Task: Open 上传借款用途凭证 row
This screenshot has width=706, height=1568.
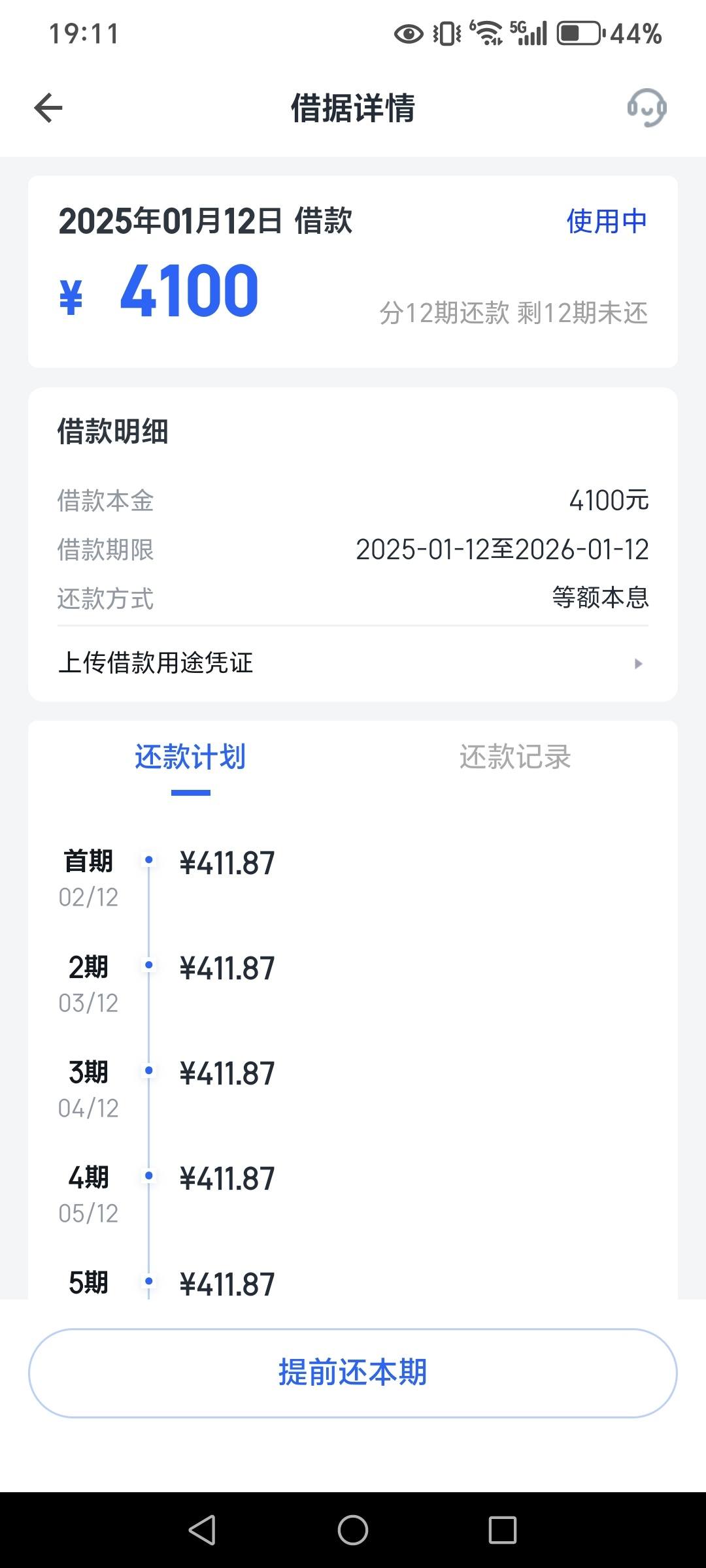Action: [x=353, y=663]
